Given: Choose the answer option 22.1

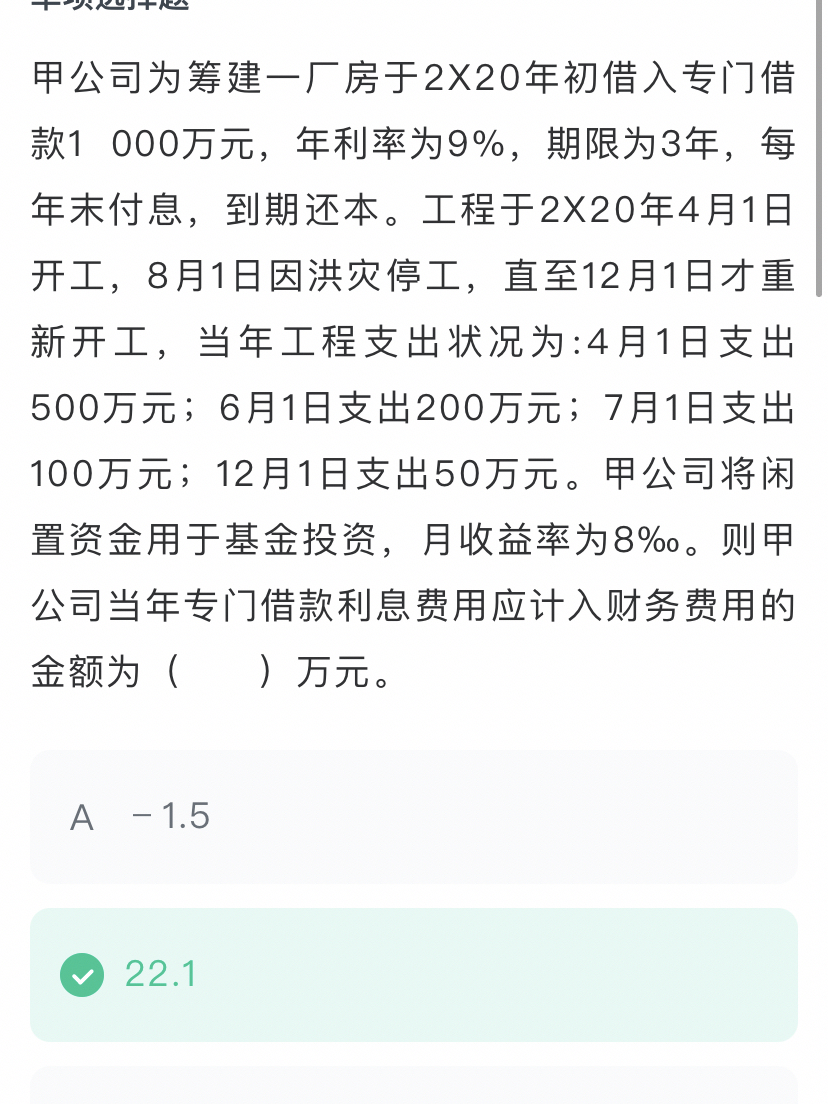Looking at the screenshot, I should (x=413, y=974).
